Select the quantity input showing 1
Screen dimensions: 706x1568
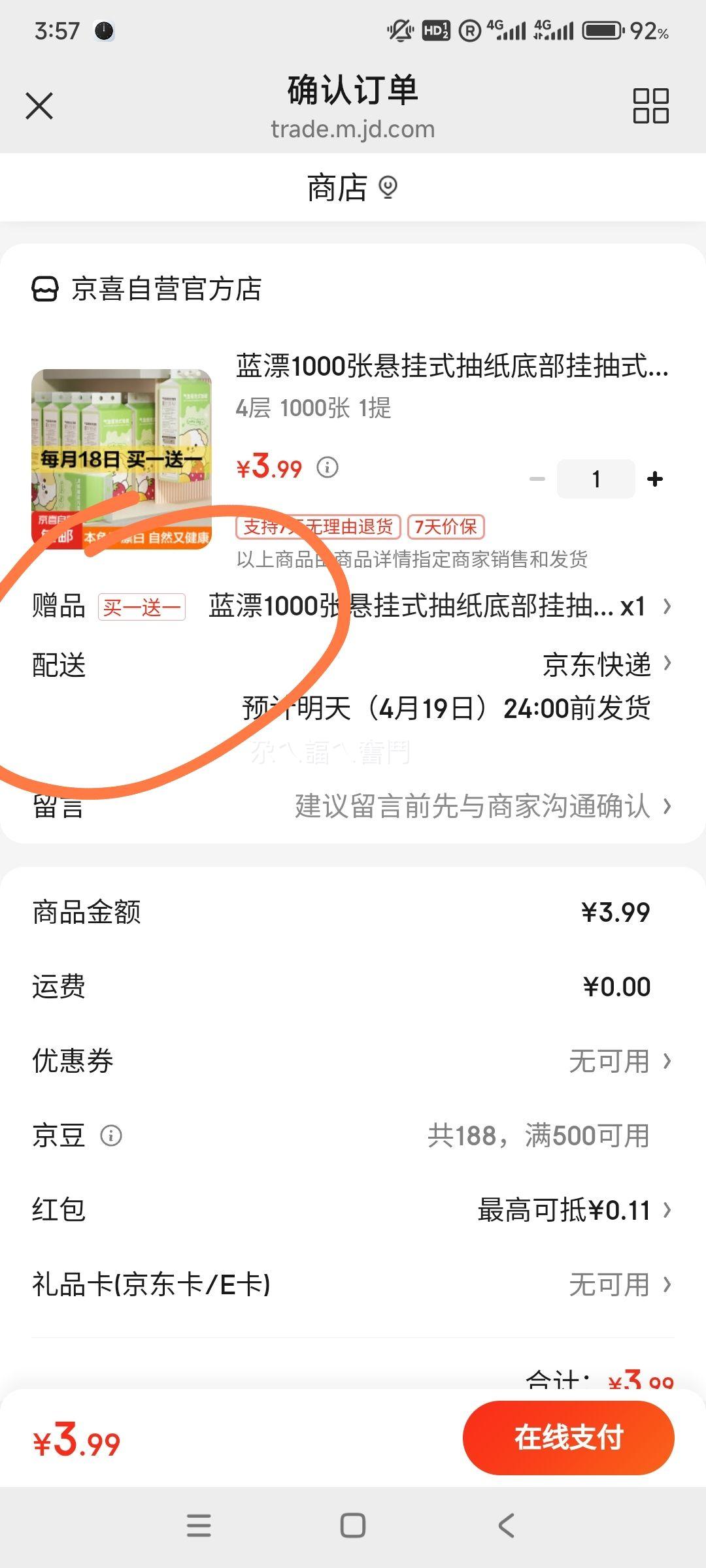(596, 478)
